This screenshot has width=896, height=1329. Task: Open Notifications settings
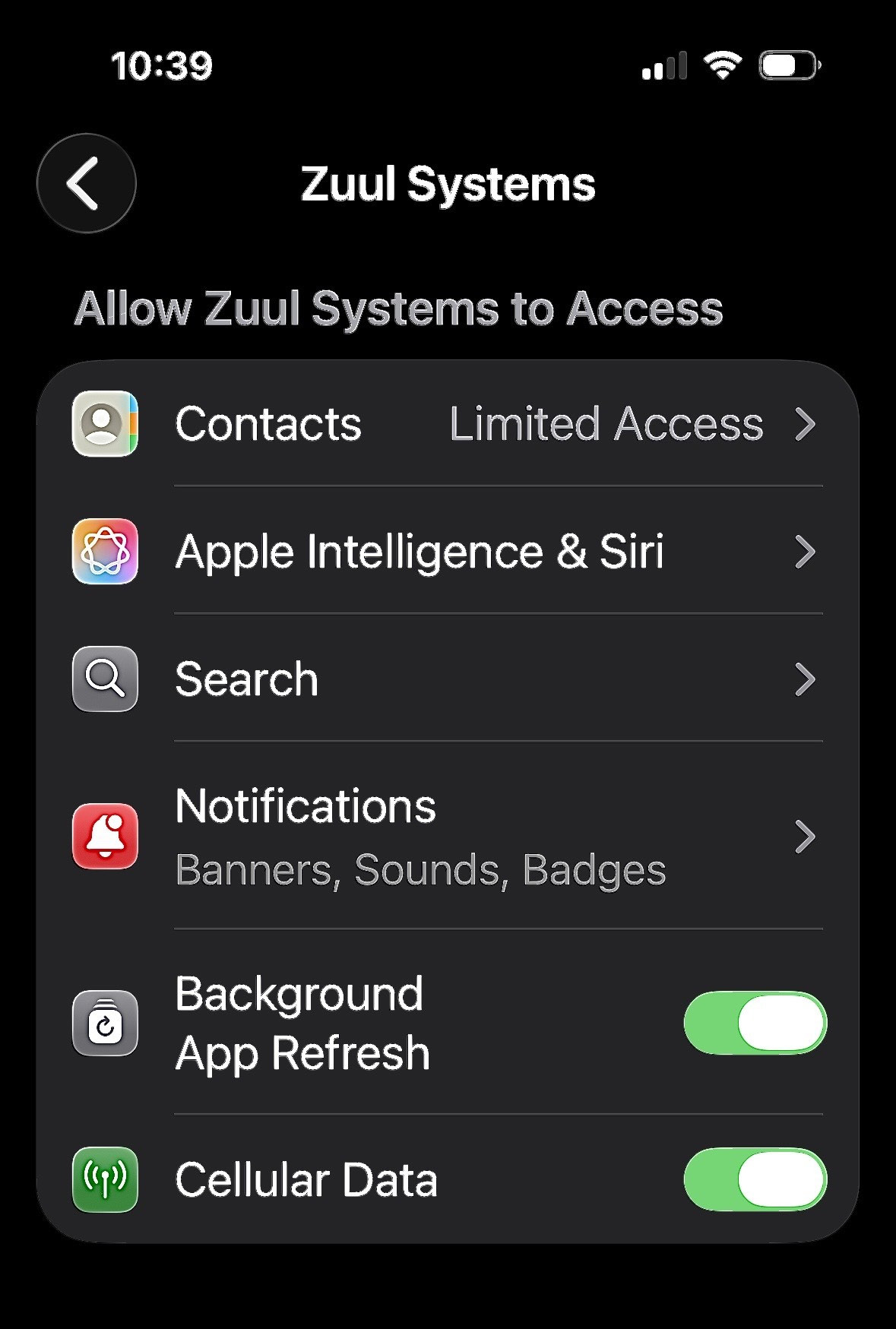[x=448, y=837]
